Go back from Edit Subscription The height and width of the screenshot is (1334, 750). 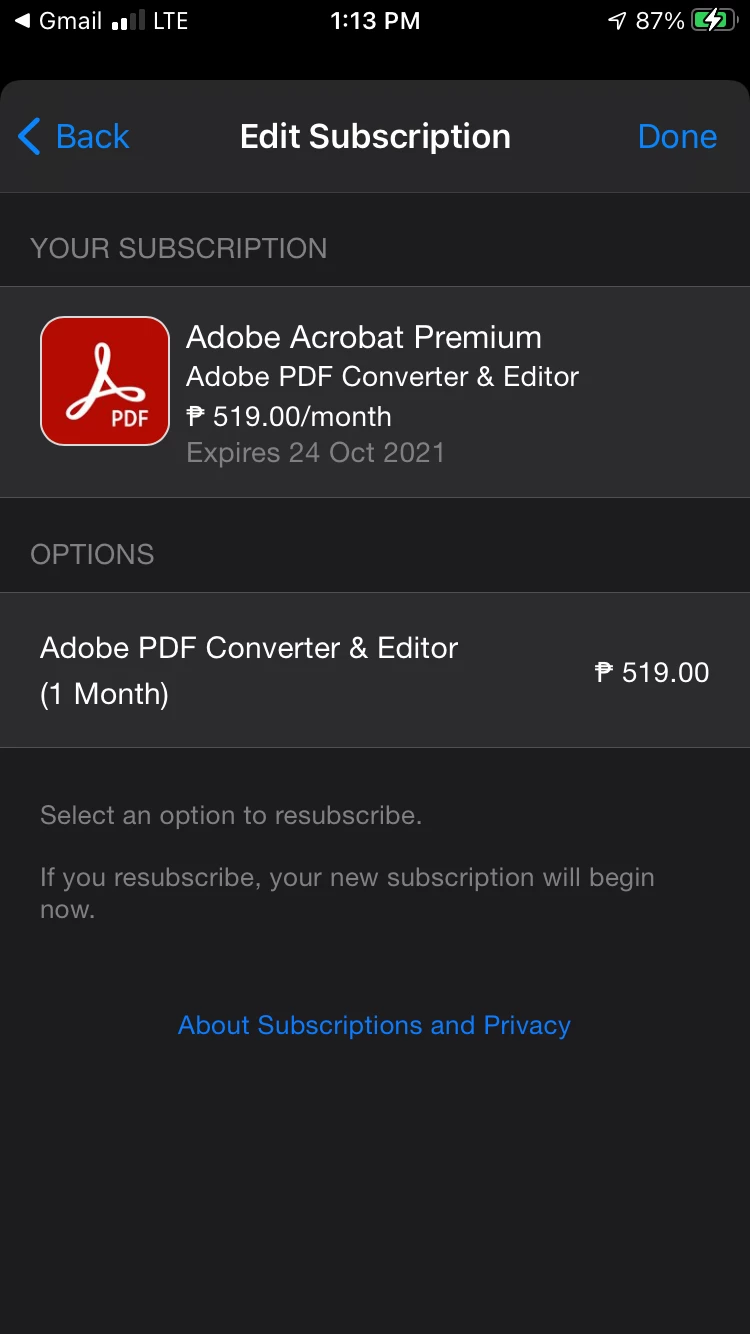point(74,137)
